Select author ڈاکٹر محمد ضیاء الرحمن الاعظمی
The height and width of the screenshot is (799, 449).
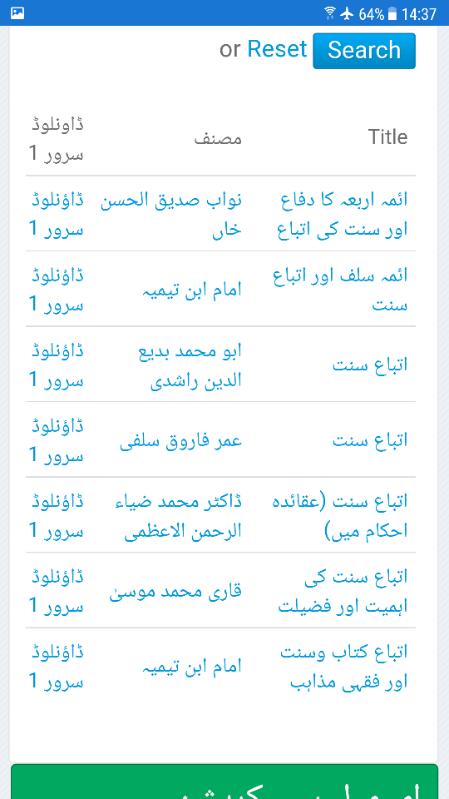pyautogui.click(x=178, y=516)
